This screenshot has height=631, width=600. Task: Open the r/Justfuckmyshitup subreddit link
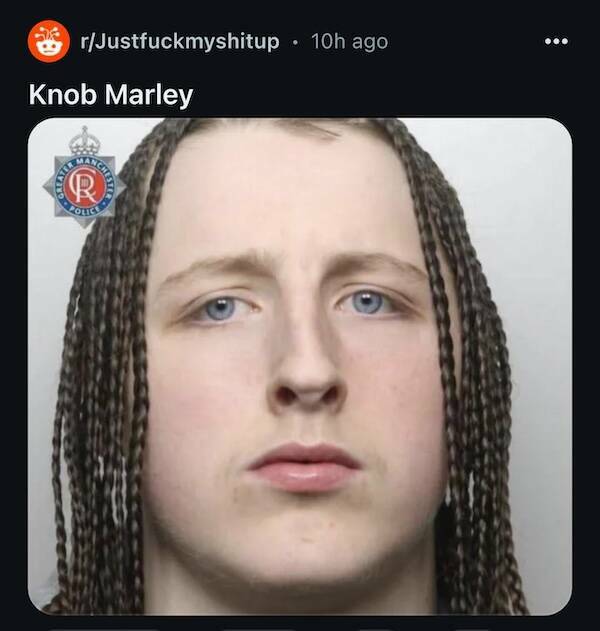point(180,41)
